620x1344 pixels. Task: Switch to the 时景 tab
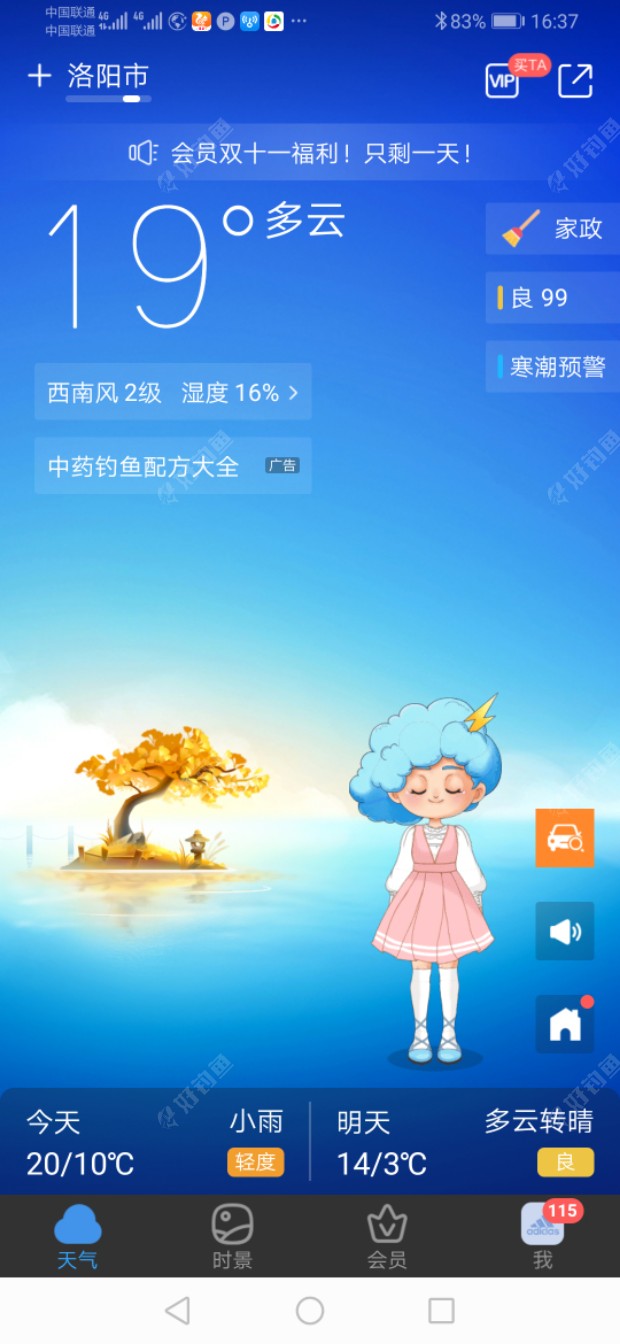pyautogui.click(x=232, y=1236)
